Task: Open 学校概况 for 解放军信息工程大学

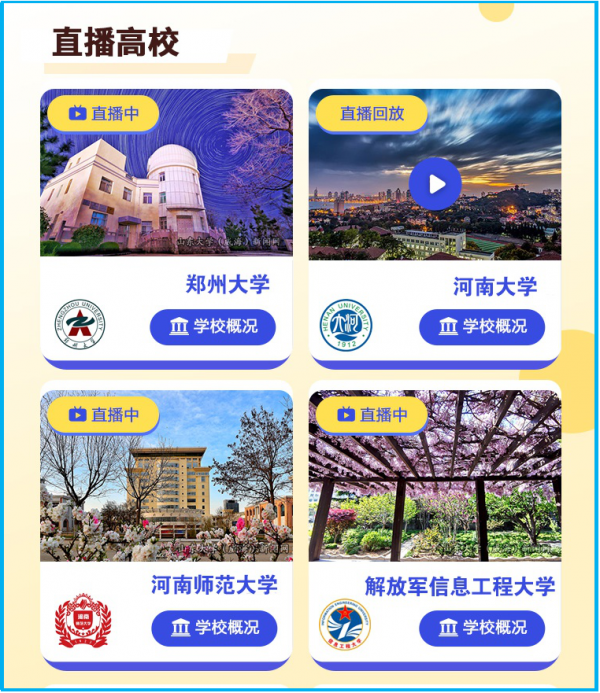Action: pos(481,628)
